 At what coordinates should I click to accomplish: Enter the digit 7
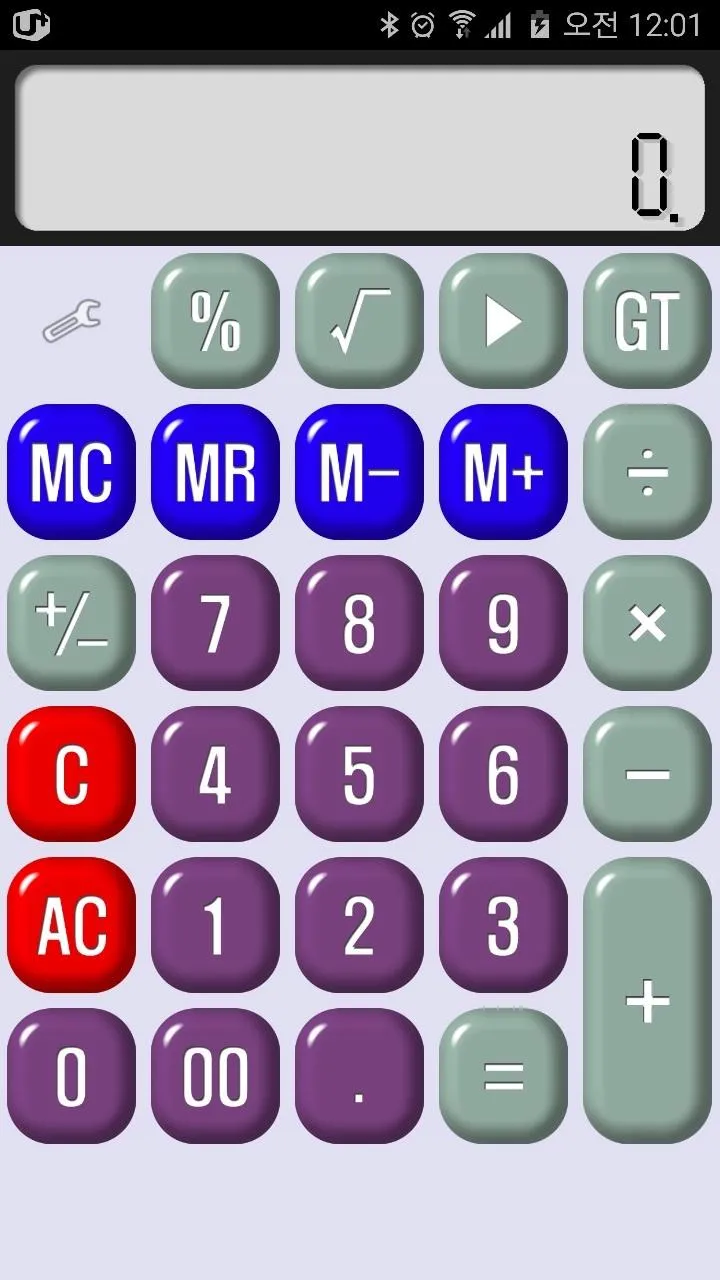(215, 623)
